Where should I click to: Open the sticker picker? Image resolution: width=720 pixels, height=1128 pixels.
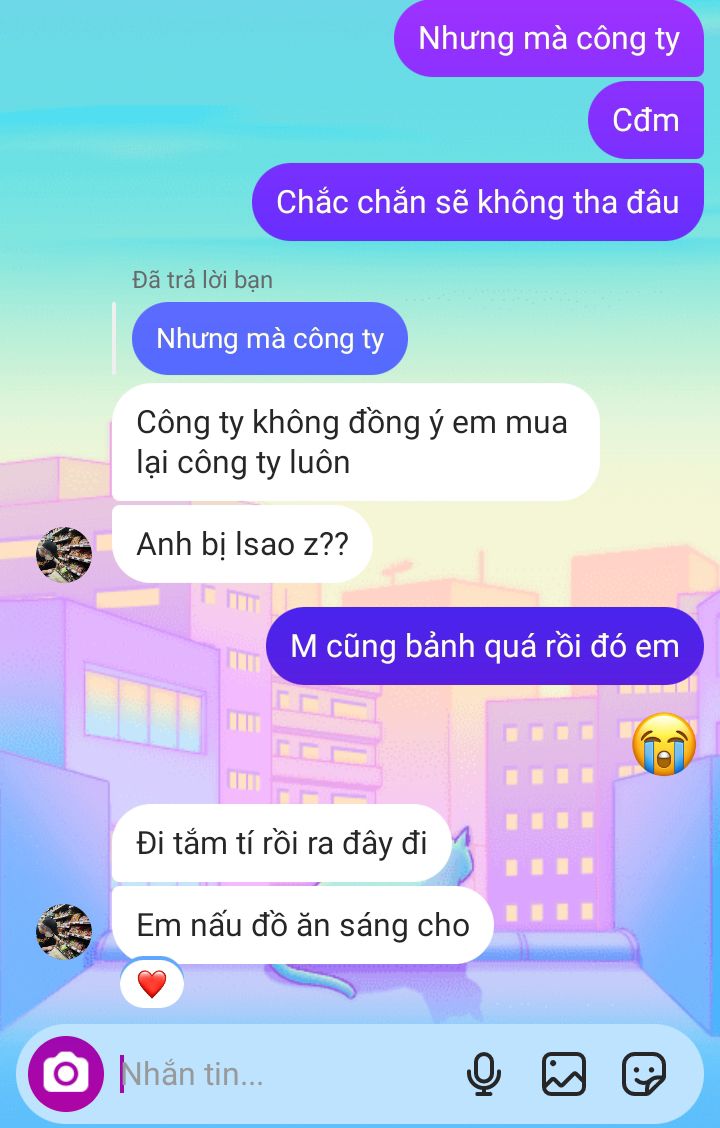pos(644,1075)
